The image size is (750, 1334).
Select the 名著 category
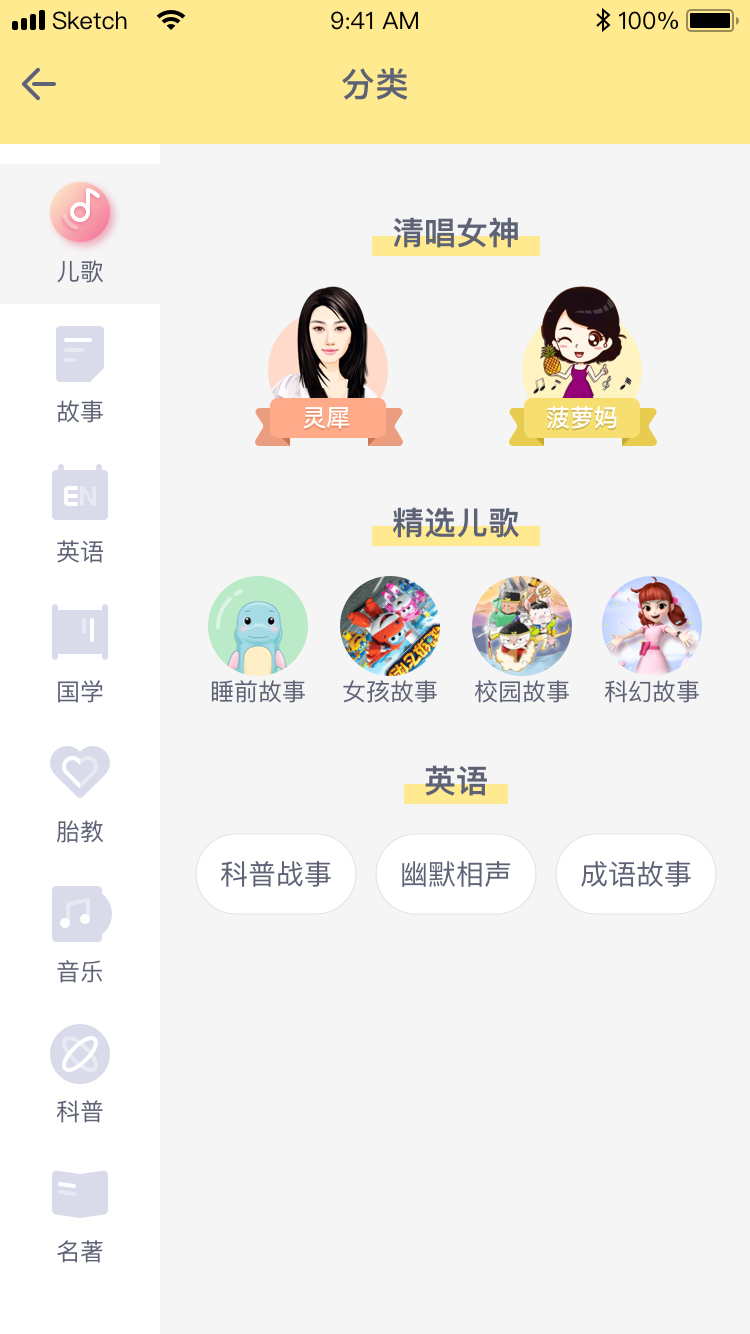(80, 1213)
